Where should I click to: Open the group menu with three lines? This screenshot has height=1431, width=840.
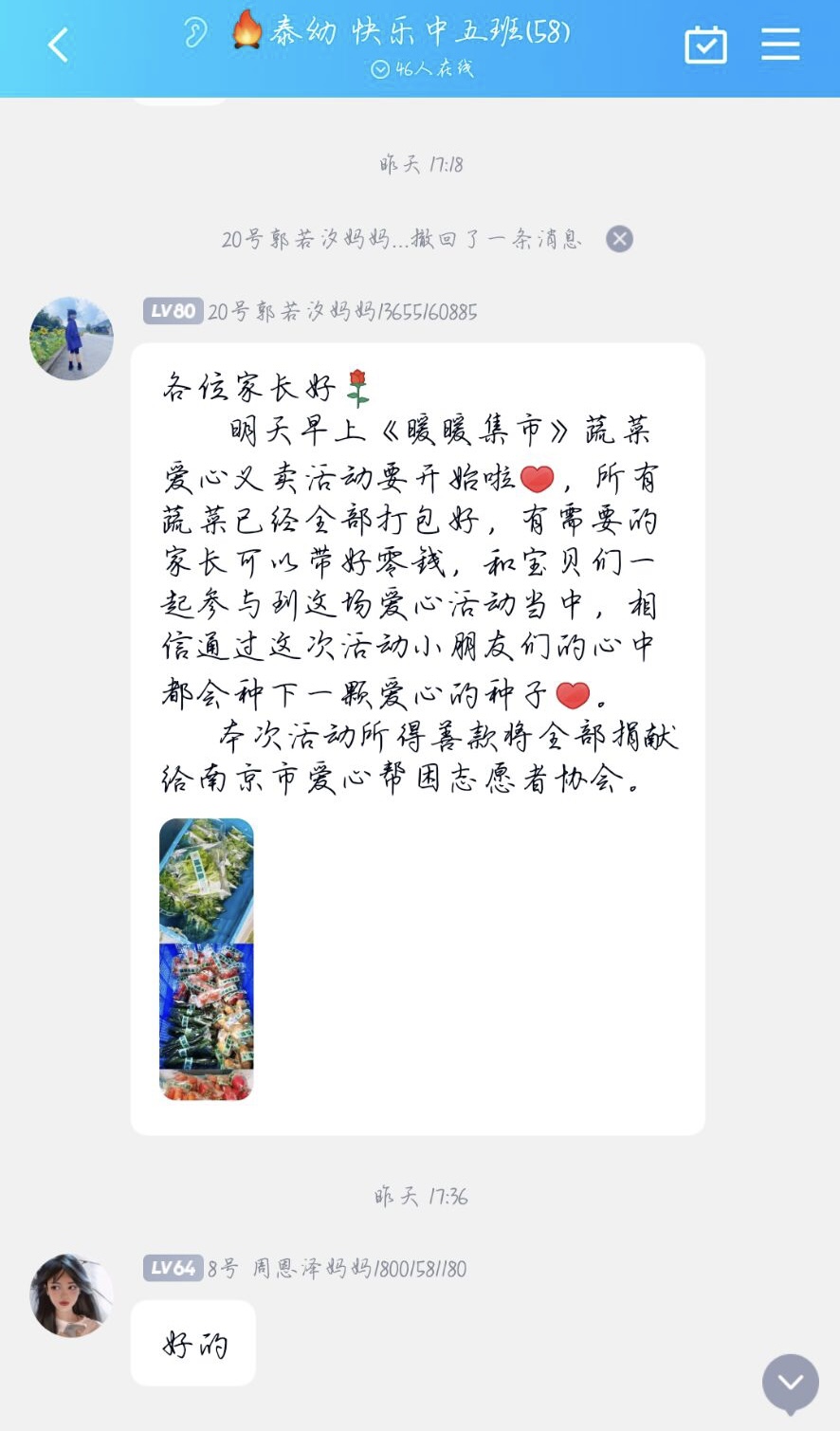[x=780, y=44]
